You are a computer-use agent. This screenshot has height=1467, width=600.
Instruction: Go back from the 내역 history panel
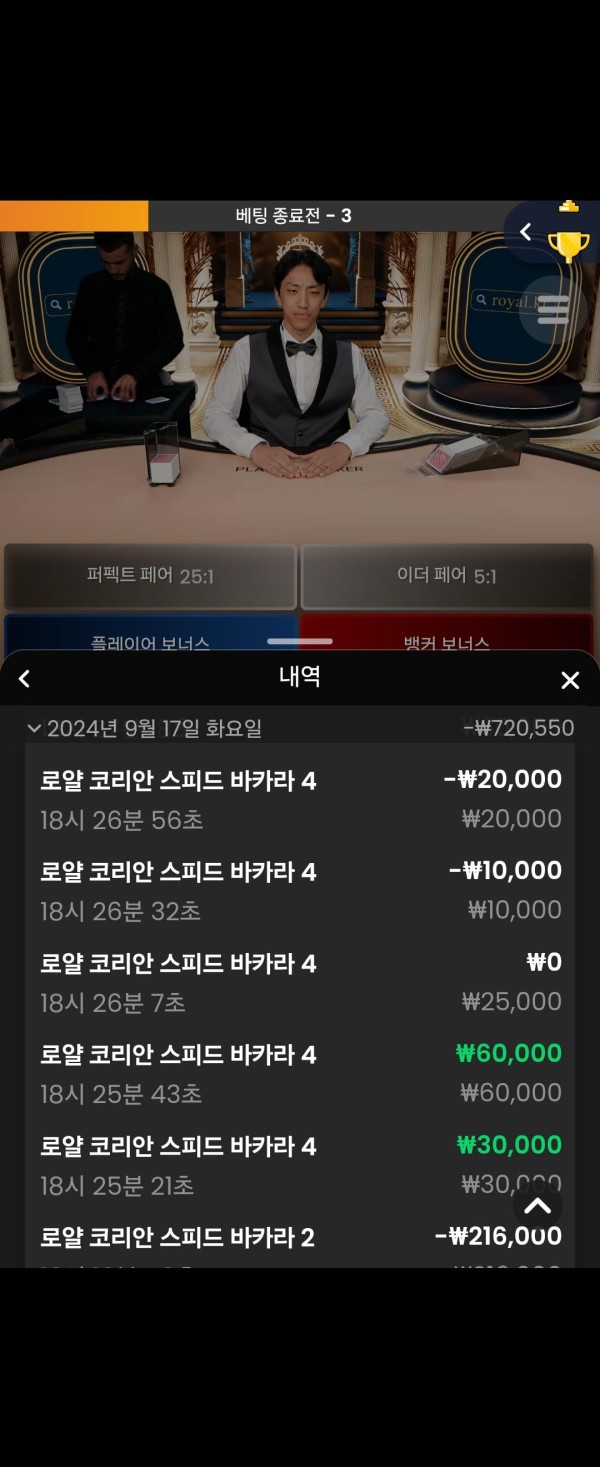tap(25, 679)
